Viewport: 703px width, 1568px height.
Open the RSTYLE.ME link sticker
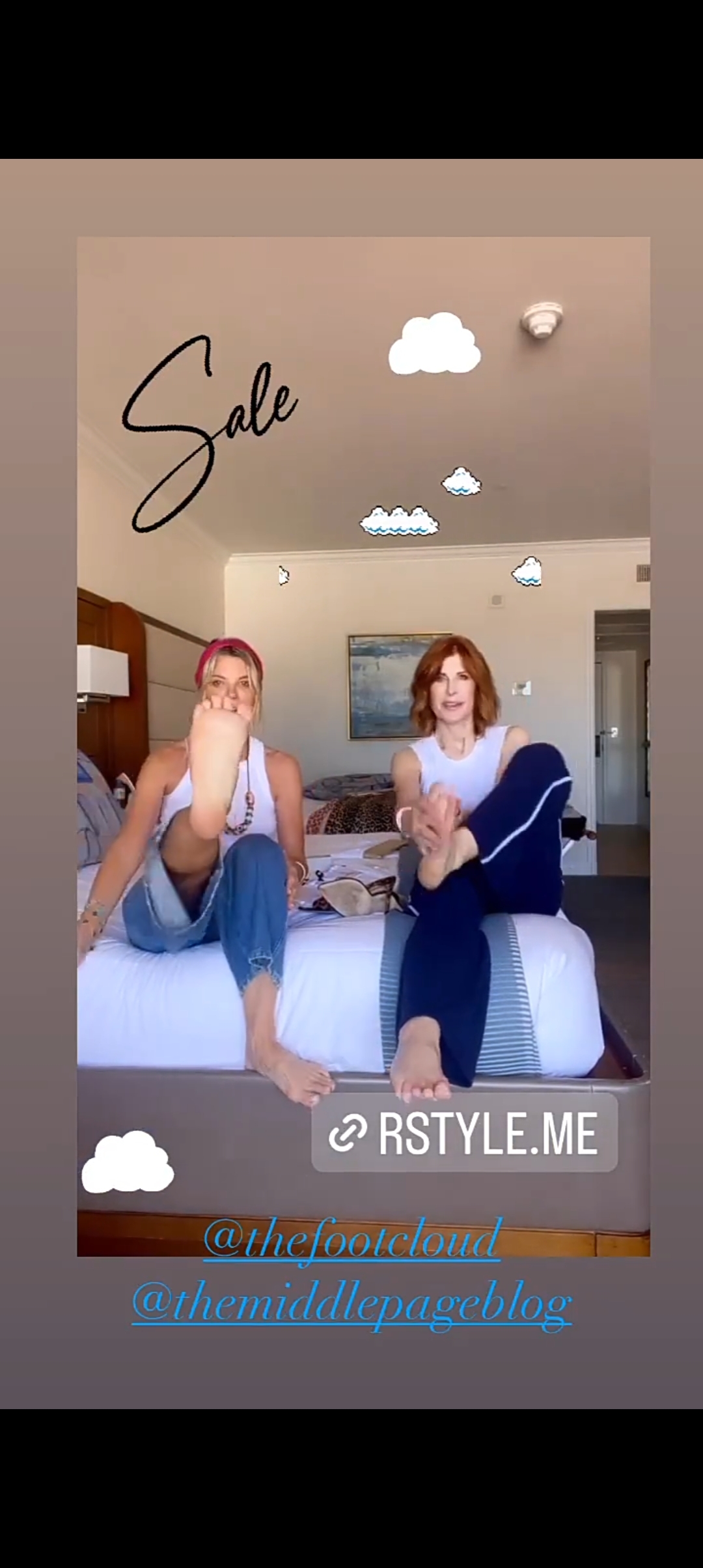tap(464, 1134)
